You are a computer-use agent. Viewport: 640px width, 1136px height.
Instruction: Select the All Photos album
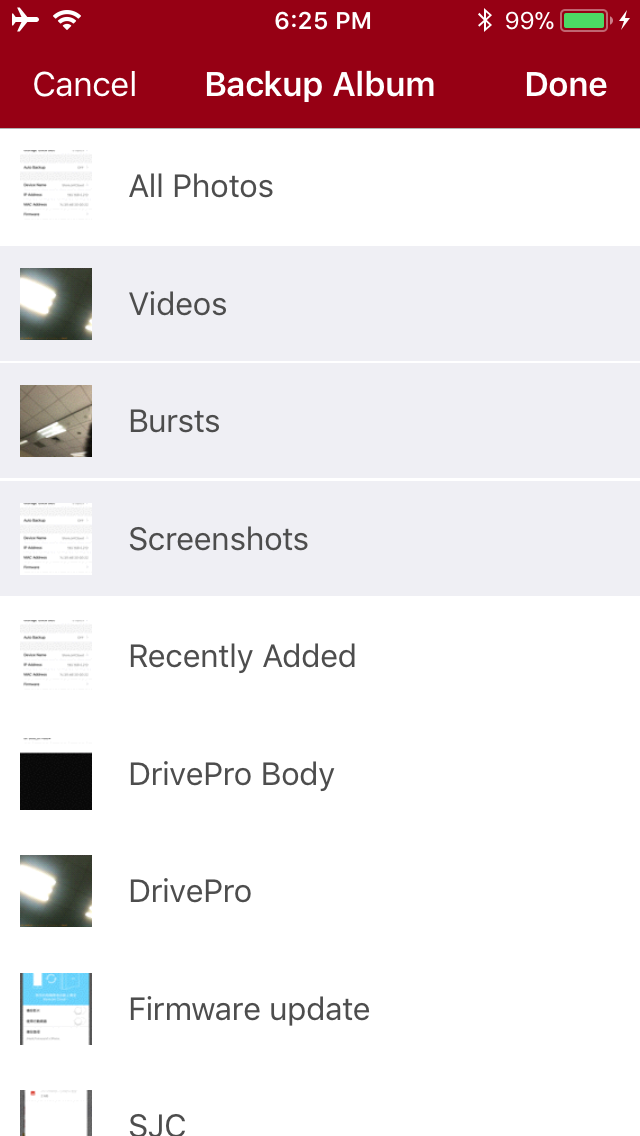pos(320,187)
